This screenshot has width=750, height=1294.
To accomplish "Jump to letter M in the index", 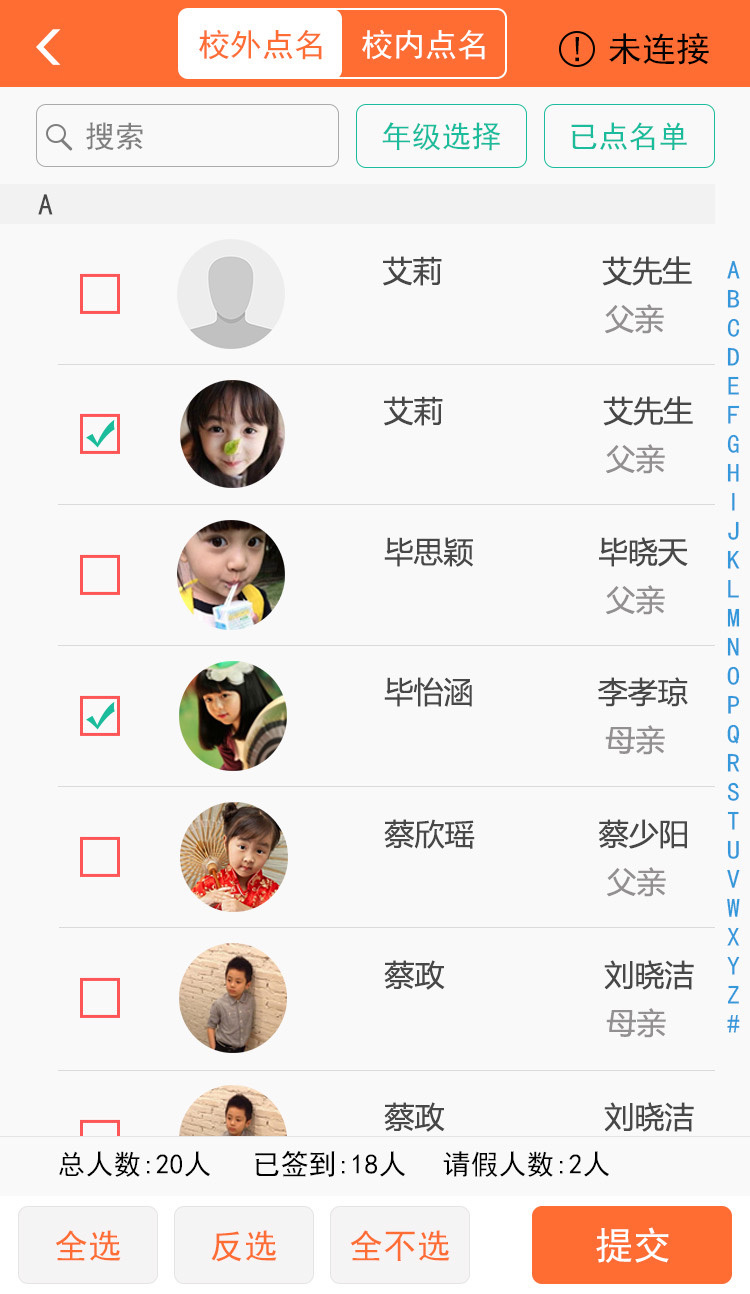I will coord(733,618).
